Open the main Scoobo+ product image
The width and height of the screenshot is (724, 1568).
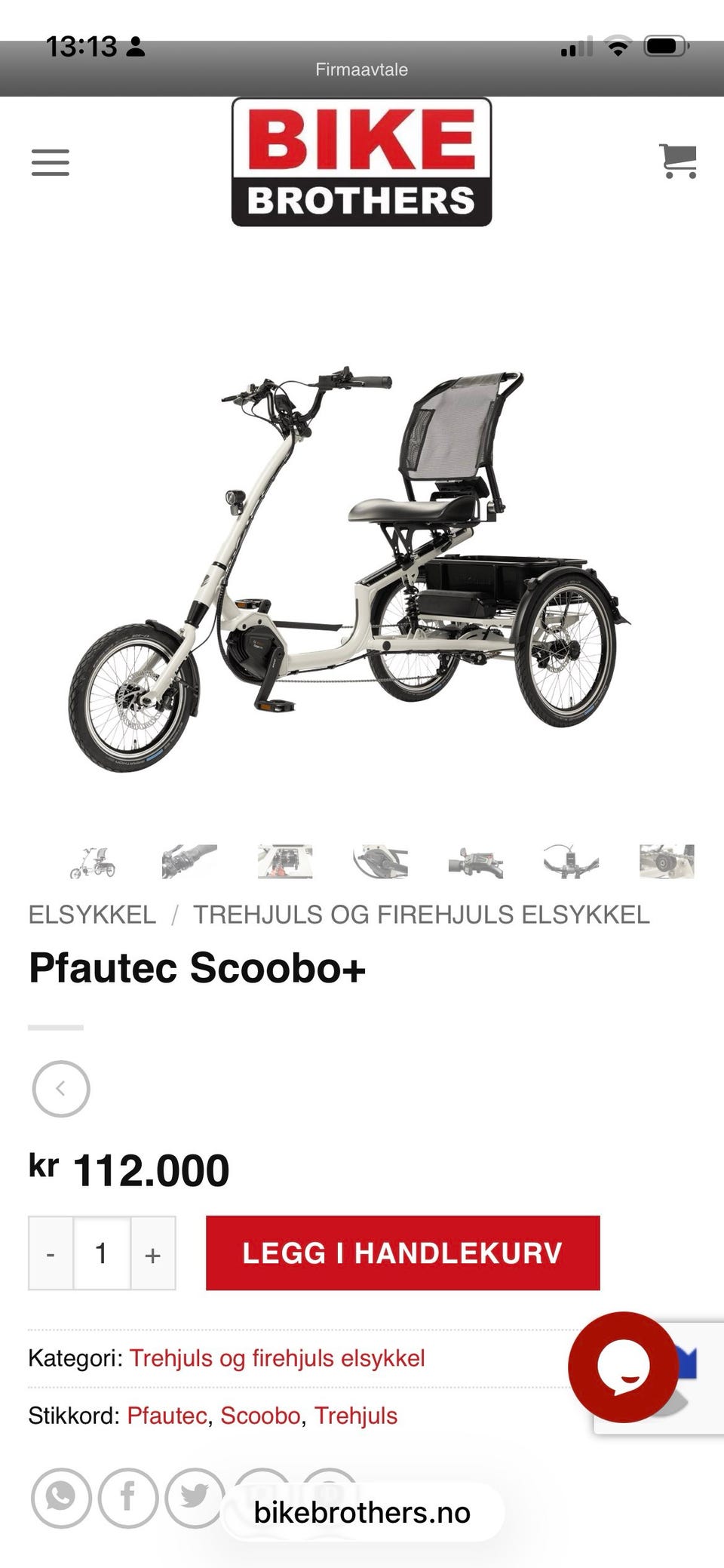pyautogui.click(x=351, y=570)
